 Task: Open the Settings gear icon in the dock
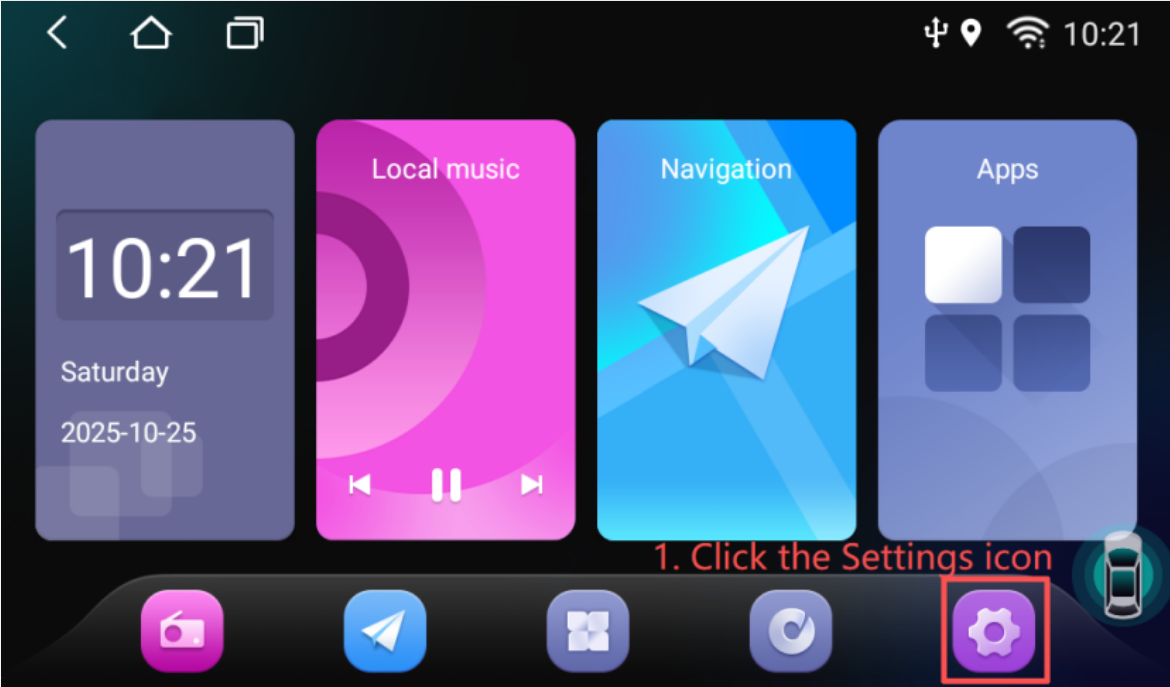pyautogui.click(x=995, y=631)
